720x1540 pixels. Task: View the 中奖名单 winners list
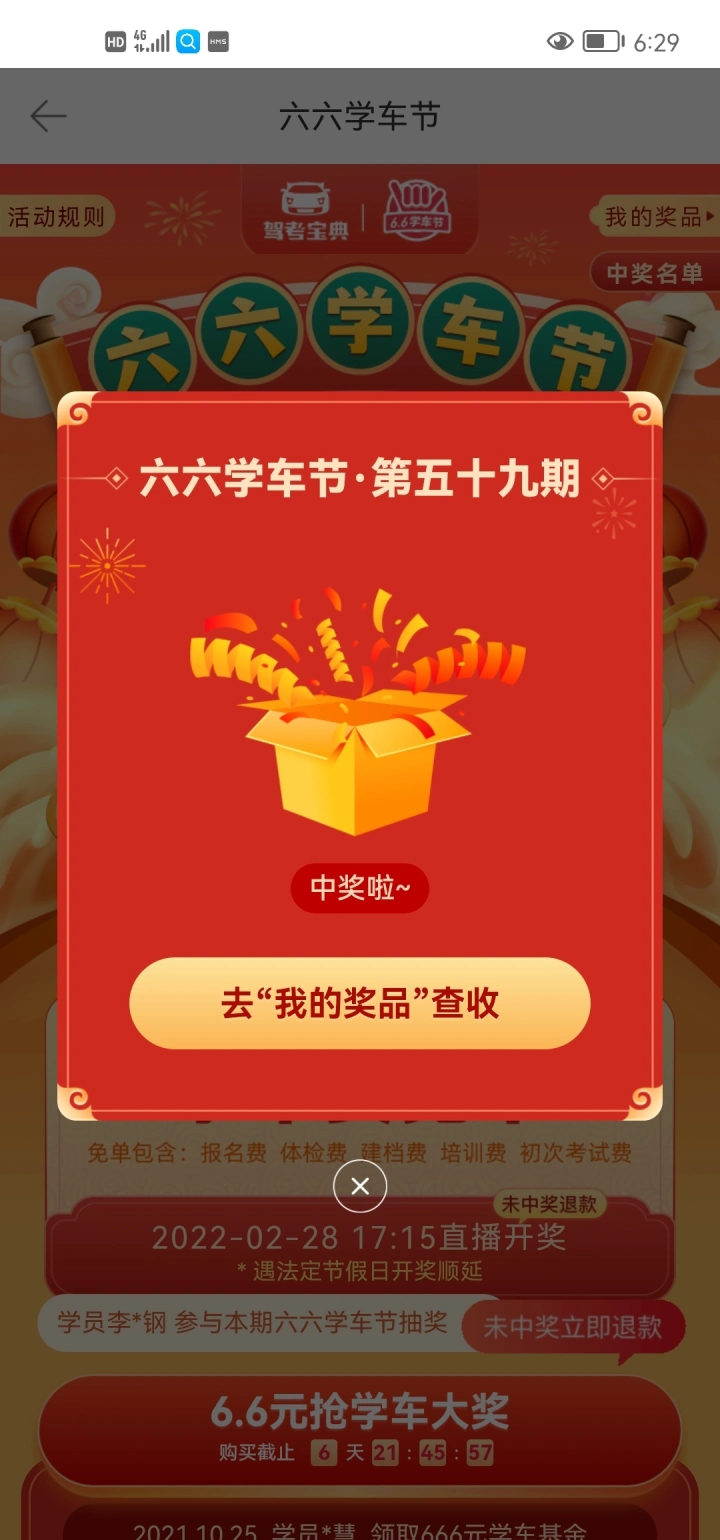655,273
